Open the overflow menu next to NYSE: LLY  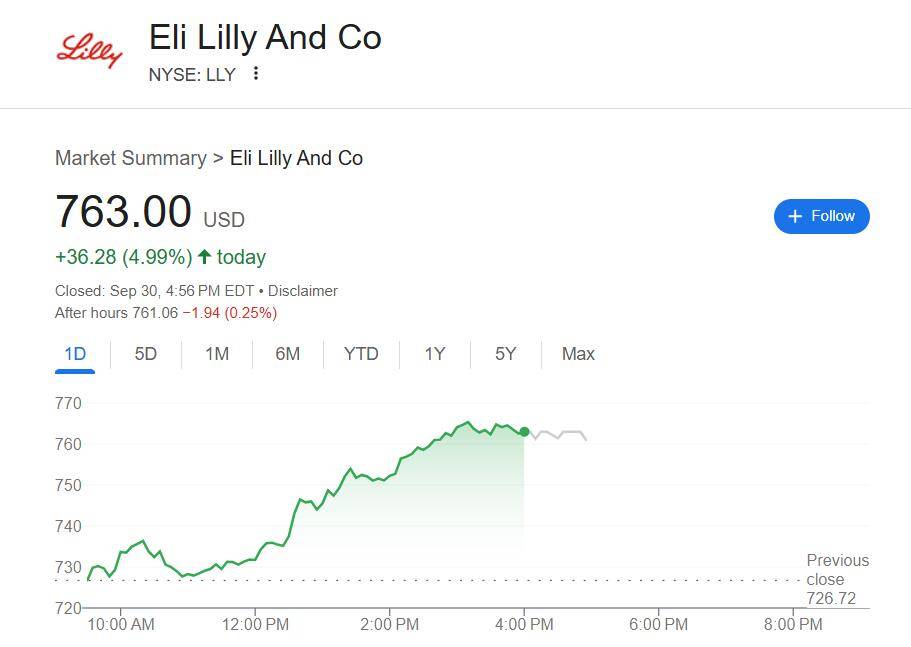pos(256,74)
